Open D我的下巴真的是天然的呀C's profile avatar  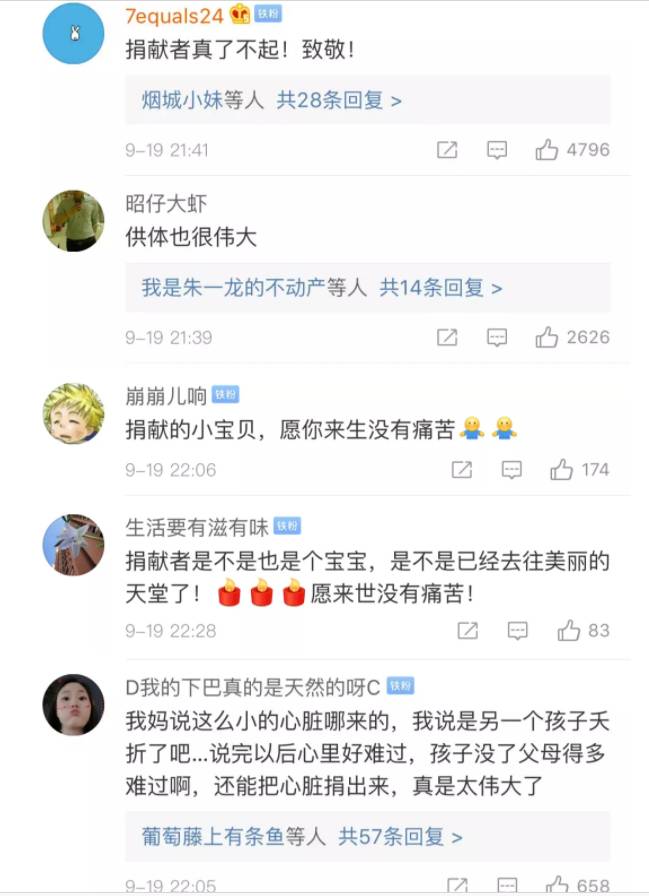[x=73, y=704]
